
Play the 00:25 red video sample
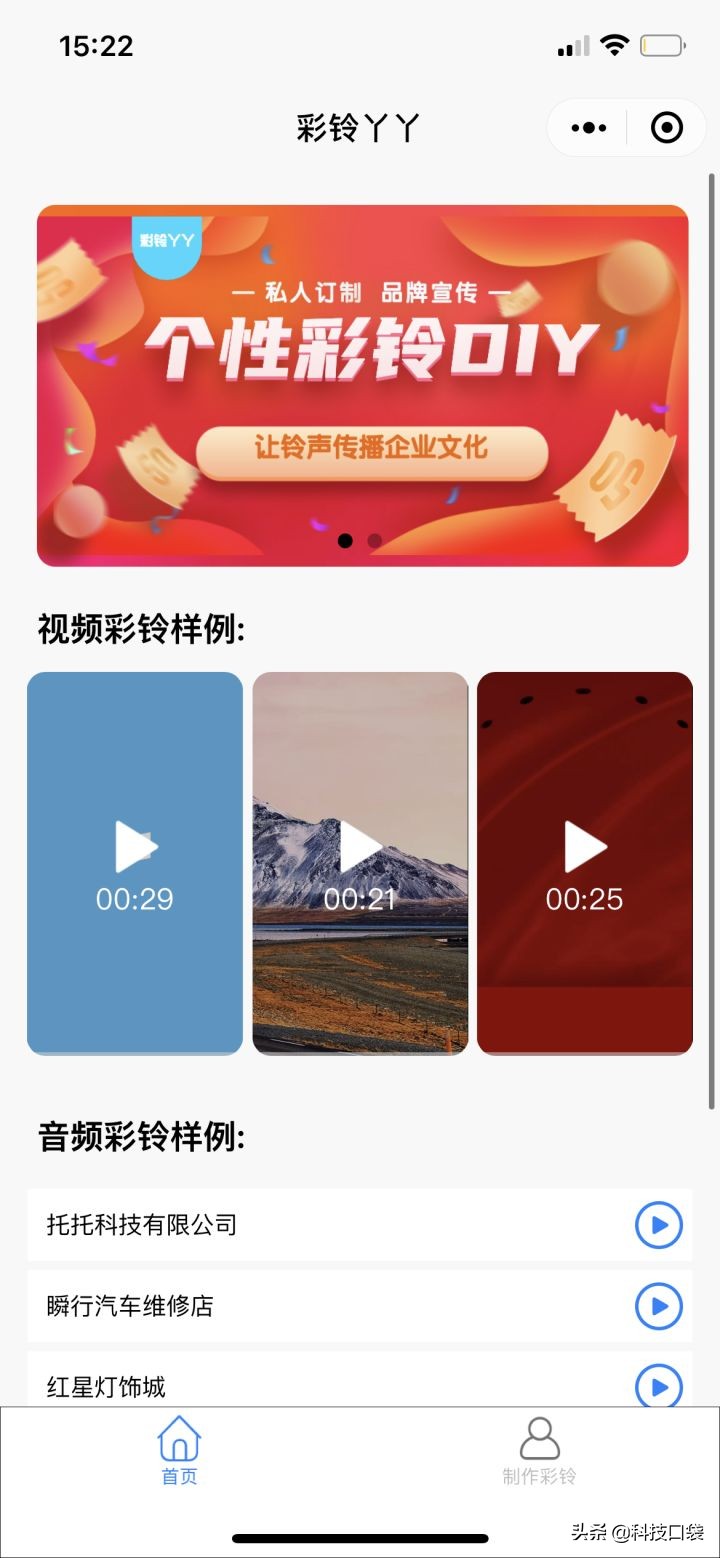(x=584, y=846)
